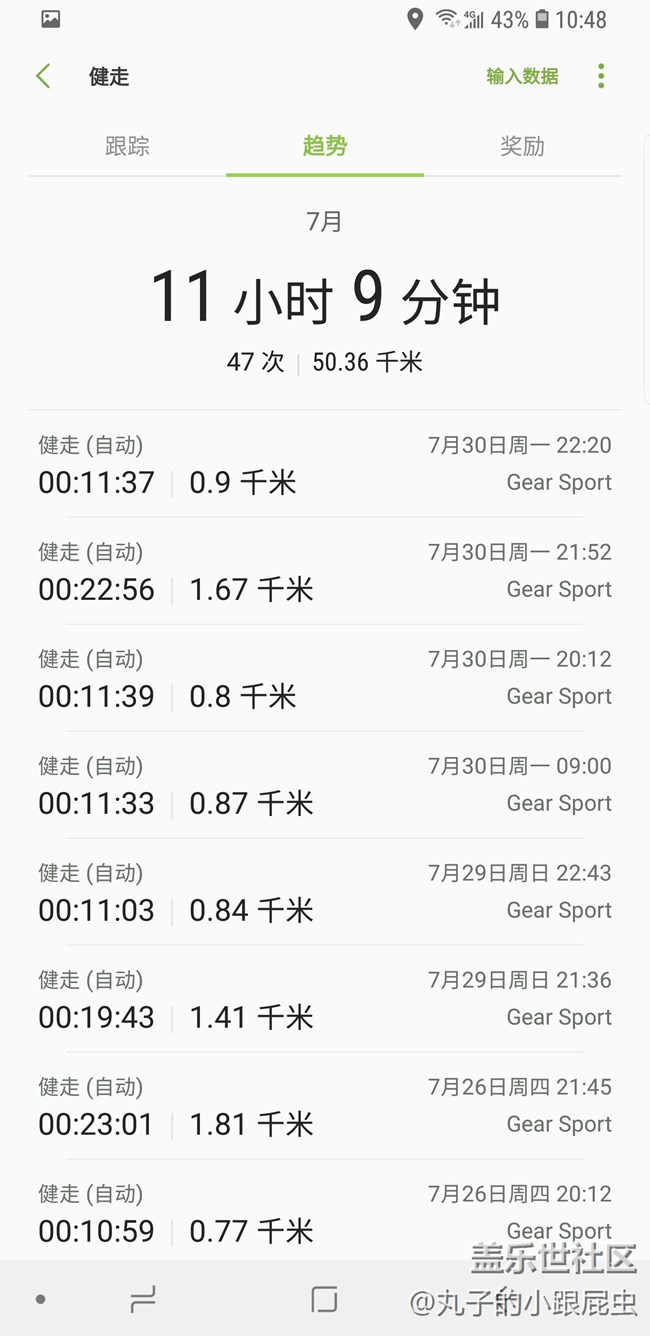Screen dimensions: 650x1336
Task: Open the 7月30日 09:00 walk record
Action: (325, 786)
